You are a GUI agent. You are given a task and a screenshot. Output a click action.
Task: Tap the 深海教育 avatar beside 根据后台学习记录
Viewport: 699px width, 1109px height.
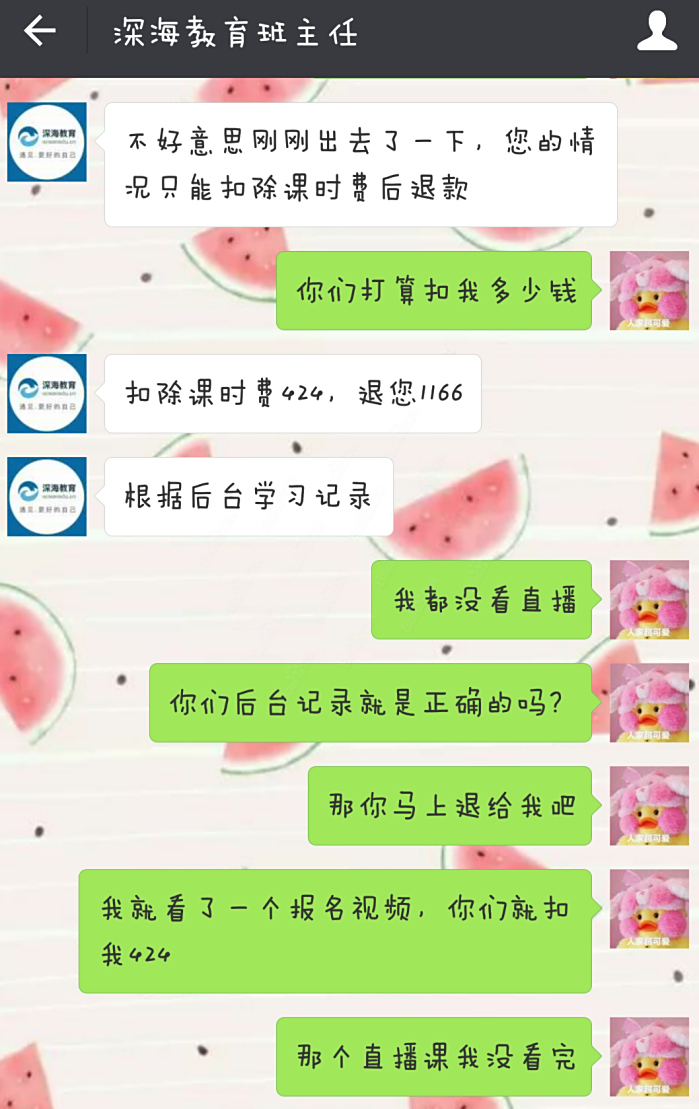point(47,496)
